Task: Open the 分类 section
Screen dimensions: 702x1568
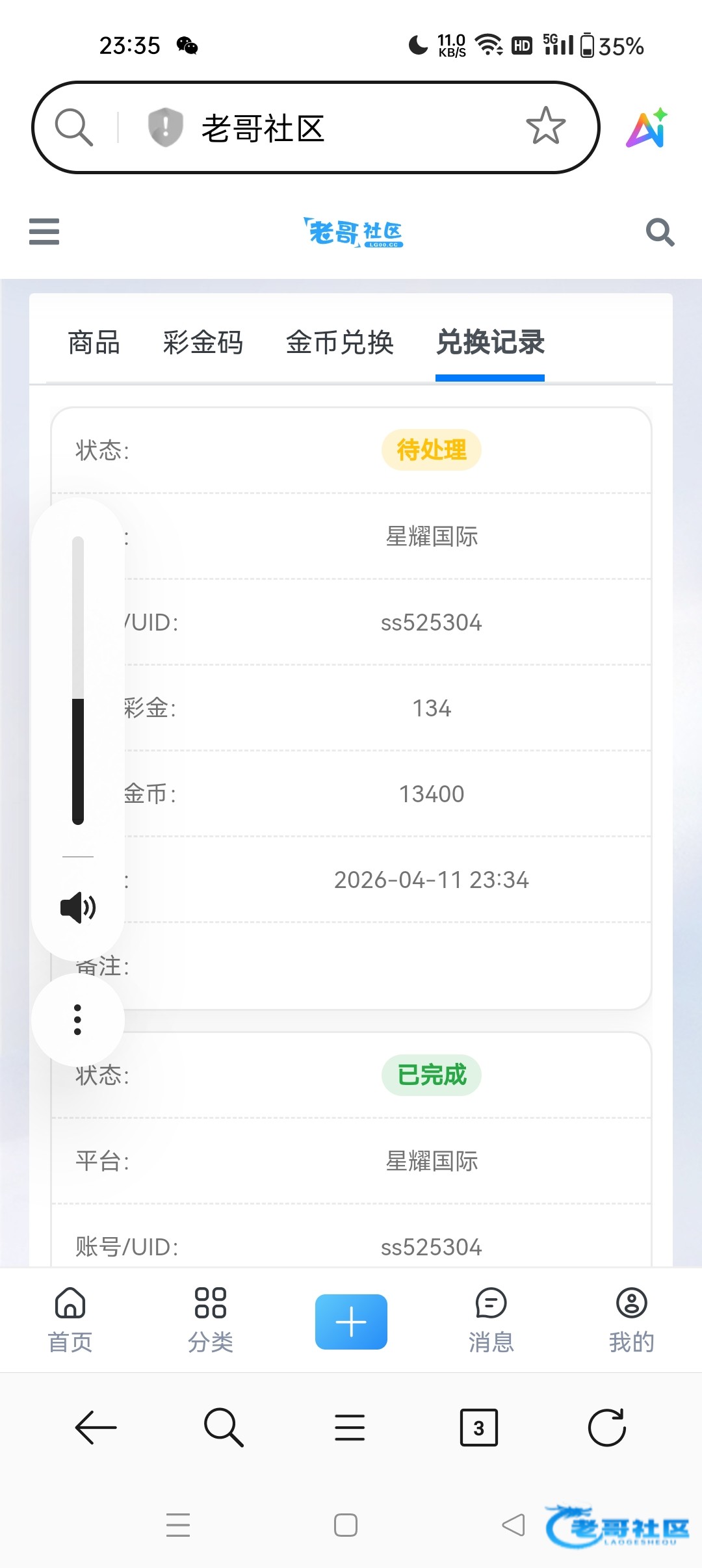Action: tap(211, 1320)
